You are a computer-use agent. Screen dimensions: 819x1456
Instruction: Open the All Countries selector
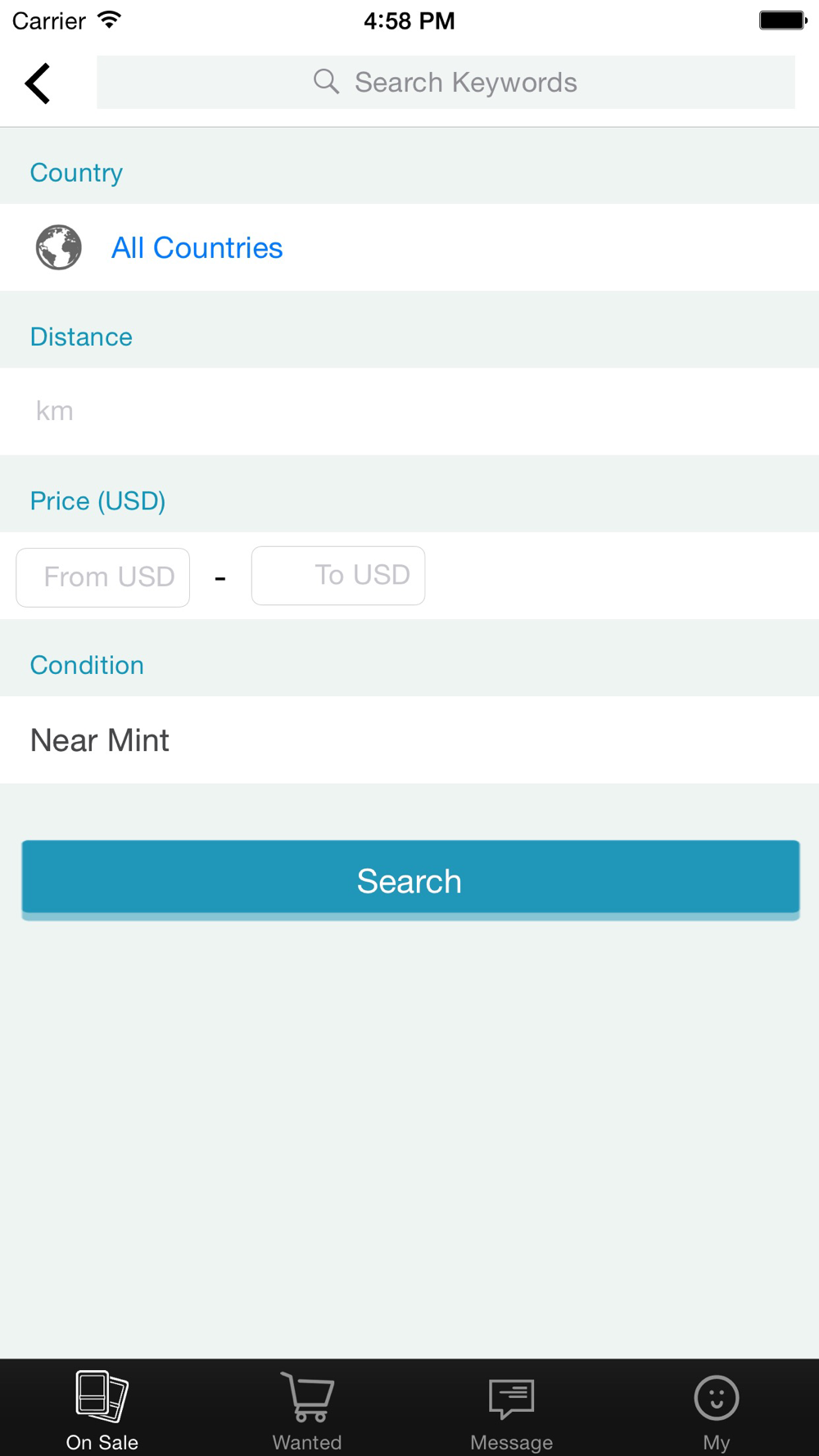[409, 247]
